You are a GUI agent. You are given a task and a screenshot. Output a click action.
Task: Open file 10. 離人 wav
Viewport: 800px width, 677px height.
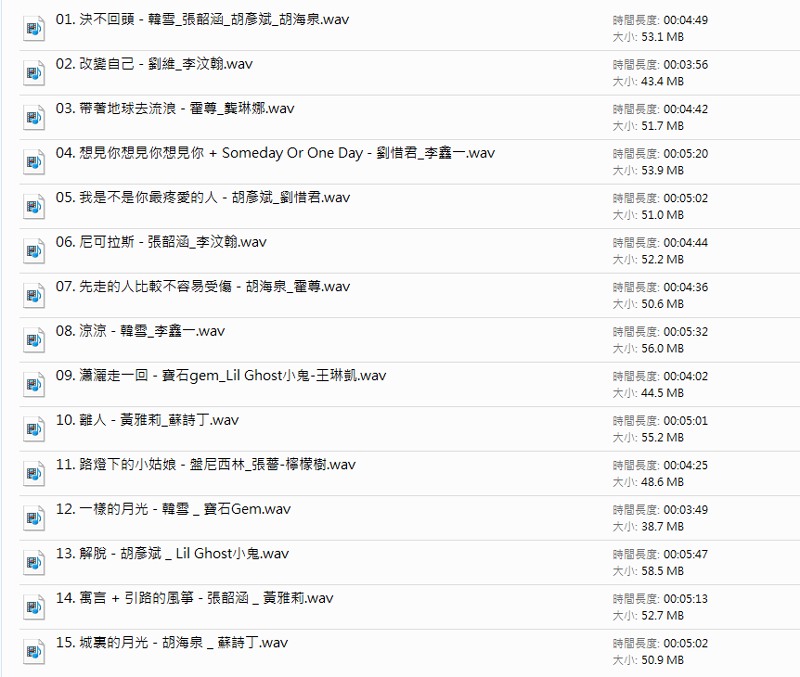[x=147, y=420]
